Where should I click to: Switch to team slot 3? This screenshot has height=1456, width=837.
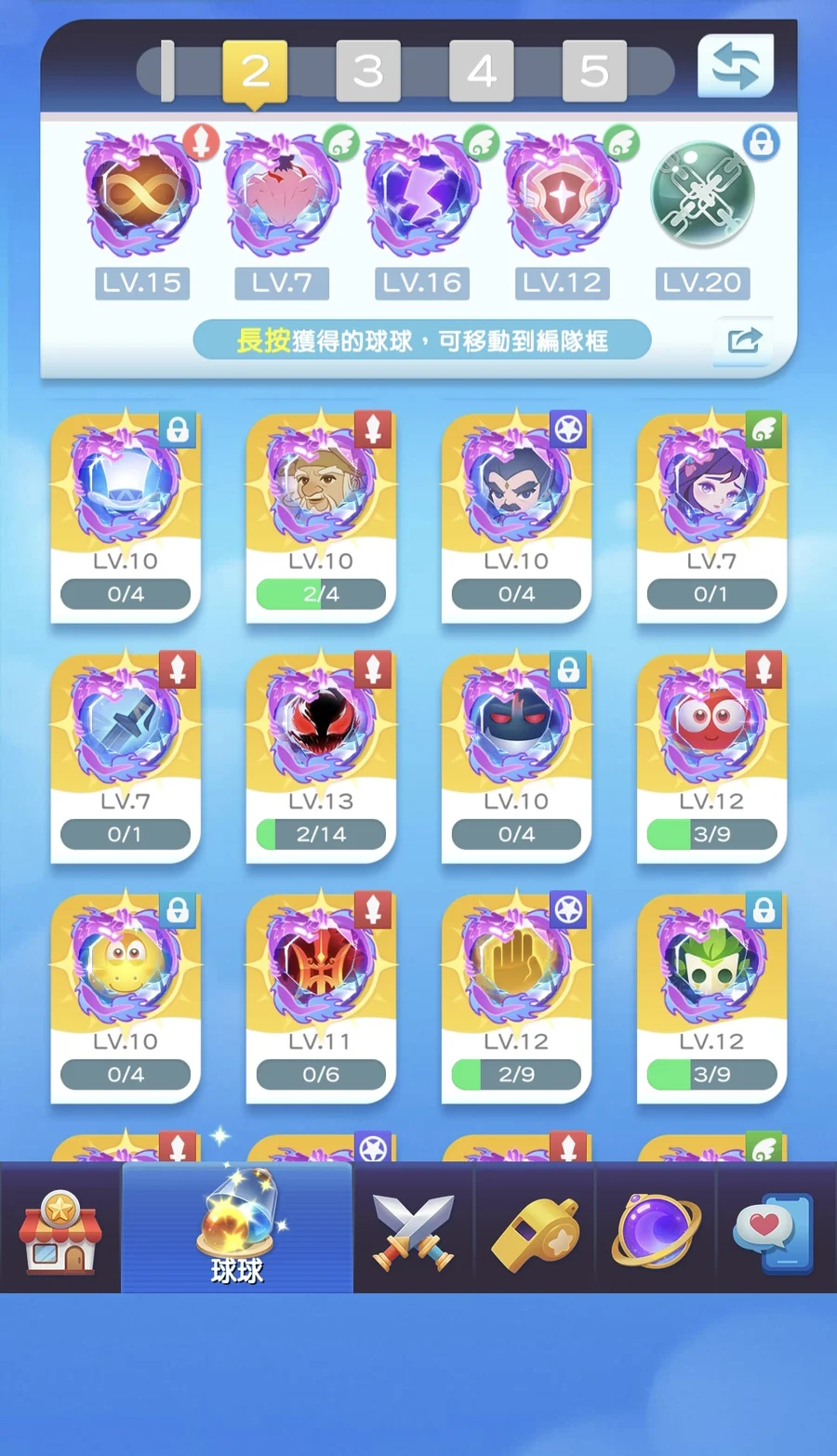(x=368, y=71)
